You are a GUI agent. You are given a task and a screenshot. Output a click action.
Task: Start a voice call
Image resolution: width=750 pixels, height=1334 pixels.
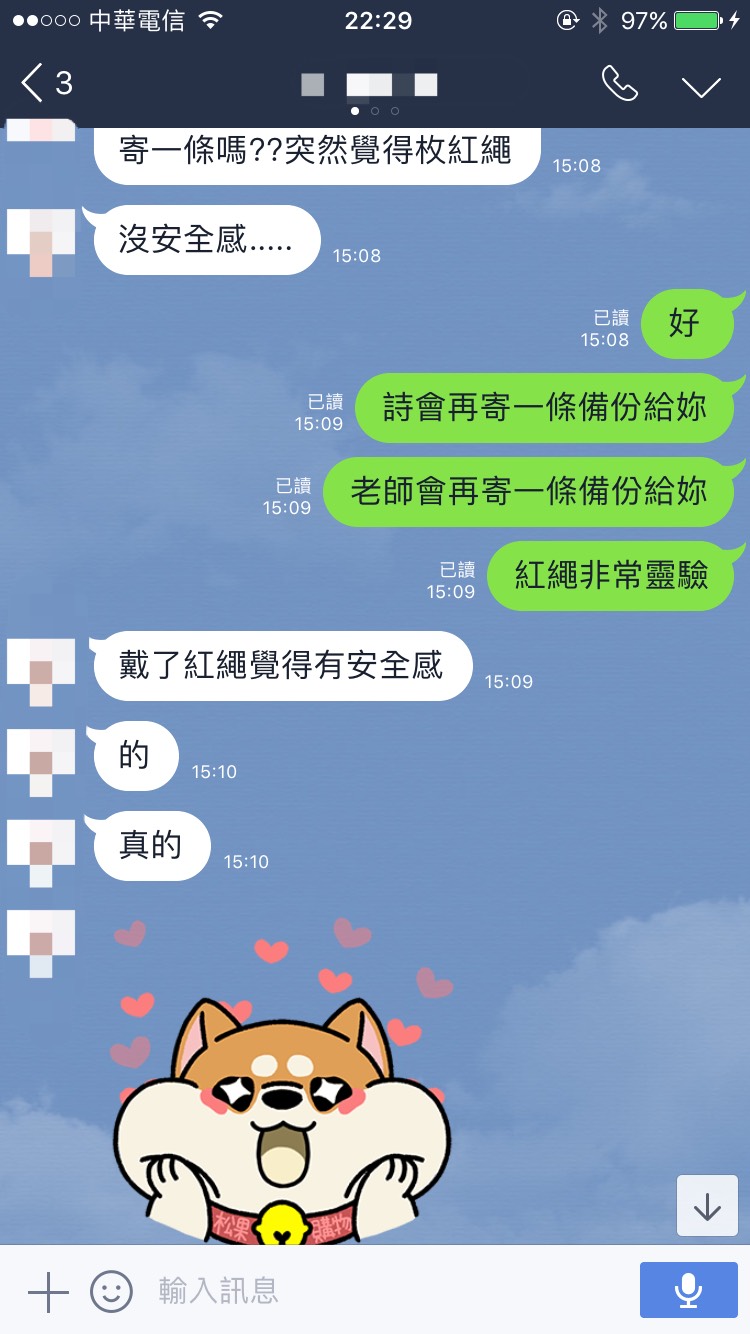coord(619,84)
